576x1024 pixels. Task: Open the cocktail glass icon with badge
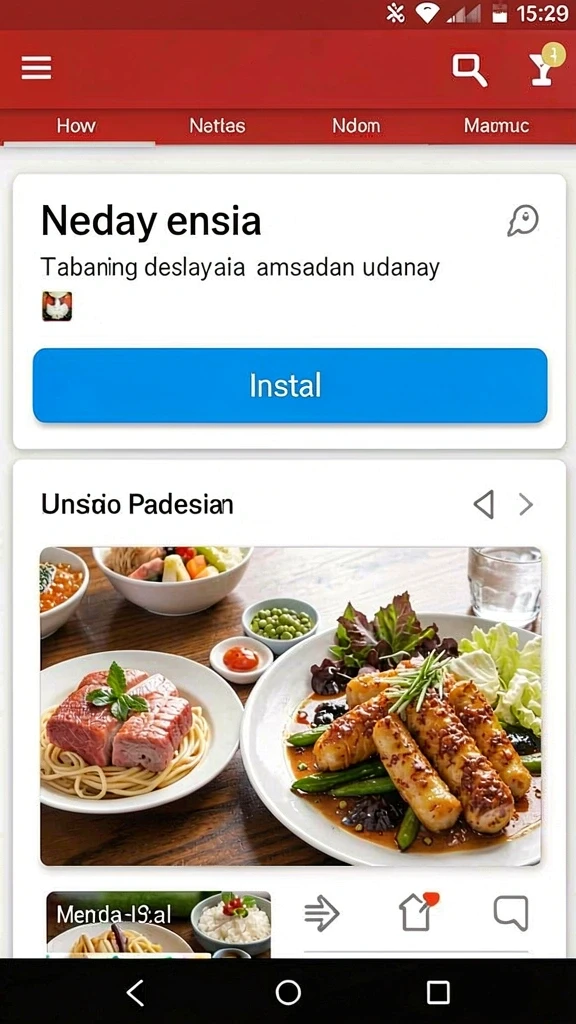(x=545, y=65)
